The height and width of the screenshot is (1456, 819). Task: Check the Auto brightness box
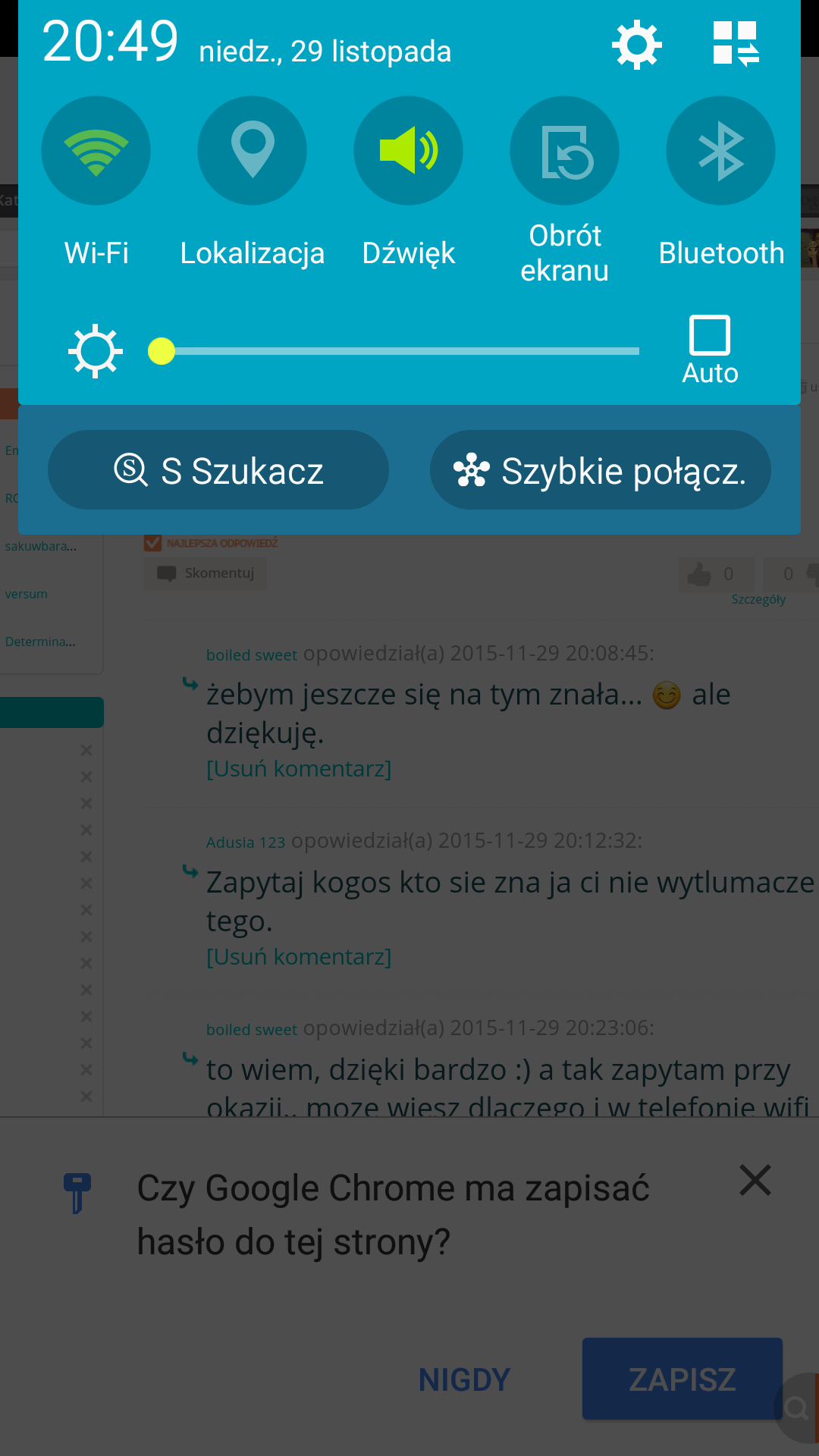710,336
